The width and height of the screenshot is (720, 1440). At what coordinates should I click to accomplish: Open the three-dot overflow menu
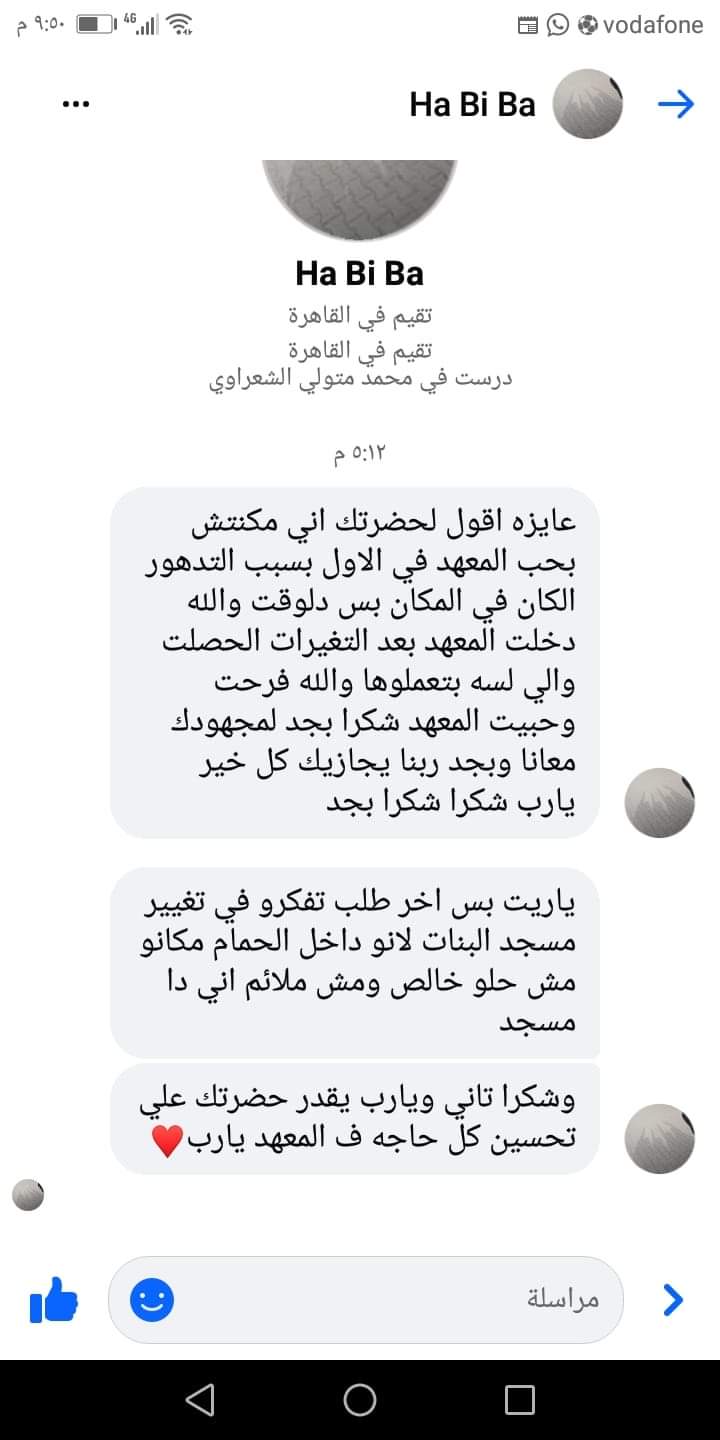pos(76,104)
